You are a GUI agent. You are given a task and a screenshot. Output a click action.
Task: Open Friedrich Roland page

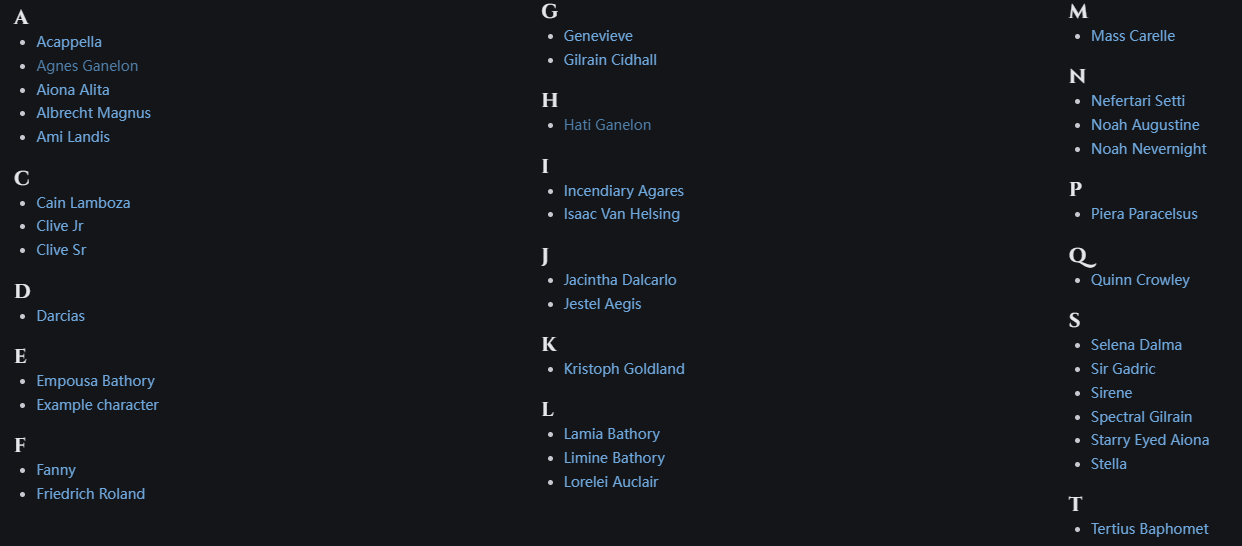[90, 494]
